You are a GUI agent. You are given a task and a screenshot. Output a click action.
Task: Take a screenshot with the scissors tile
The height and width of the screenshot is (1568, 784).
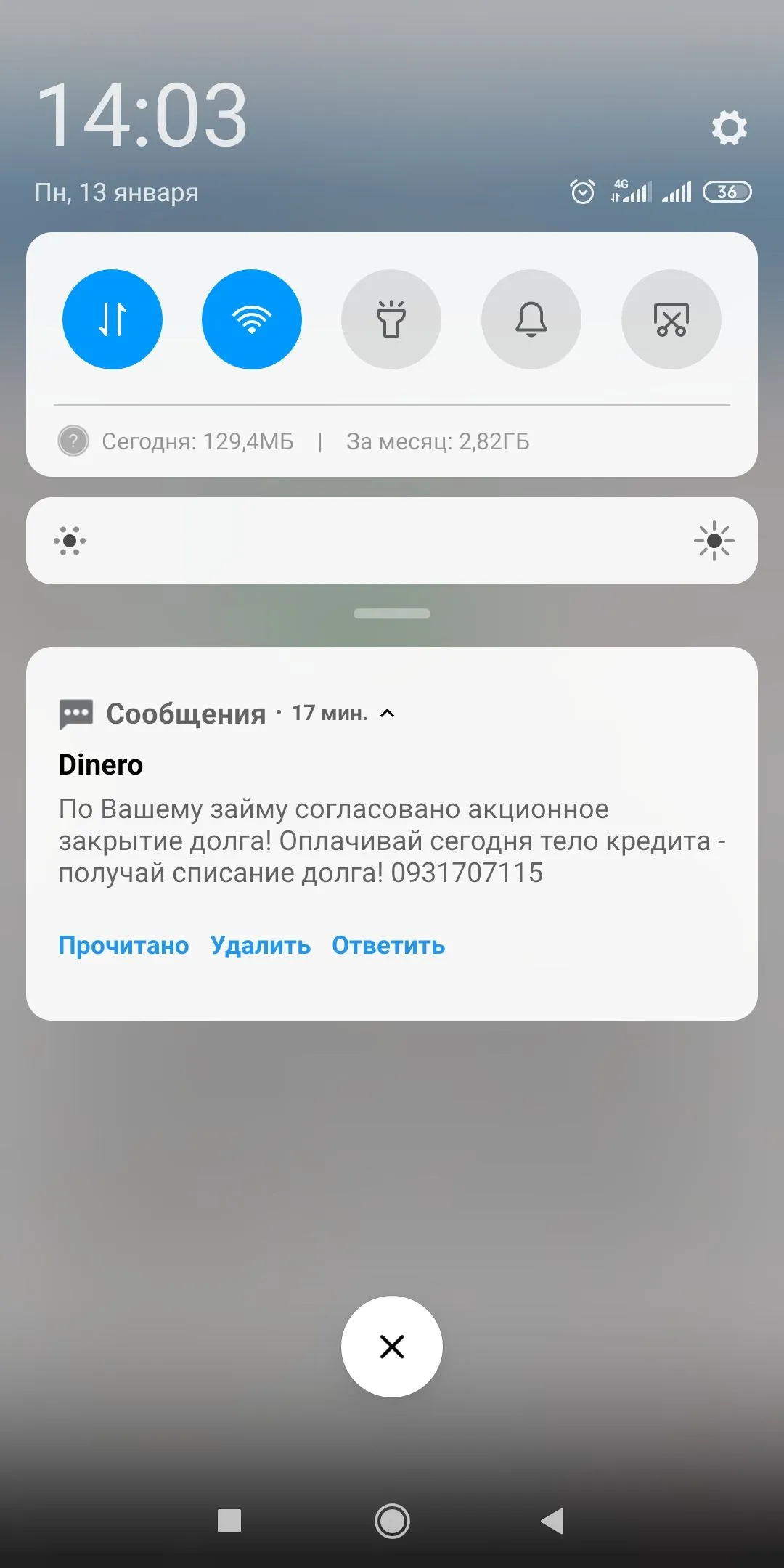(671, 319)
